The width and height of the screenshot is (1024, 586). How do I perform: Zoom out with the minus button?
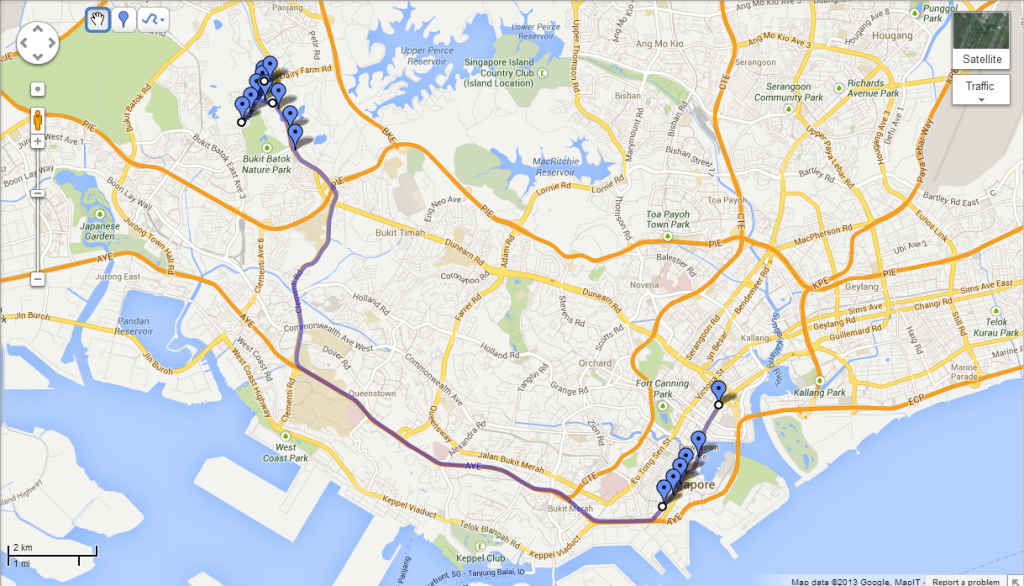tap(37, 279)
